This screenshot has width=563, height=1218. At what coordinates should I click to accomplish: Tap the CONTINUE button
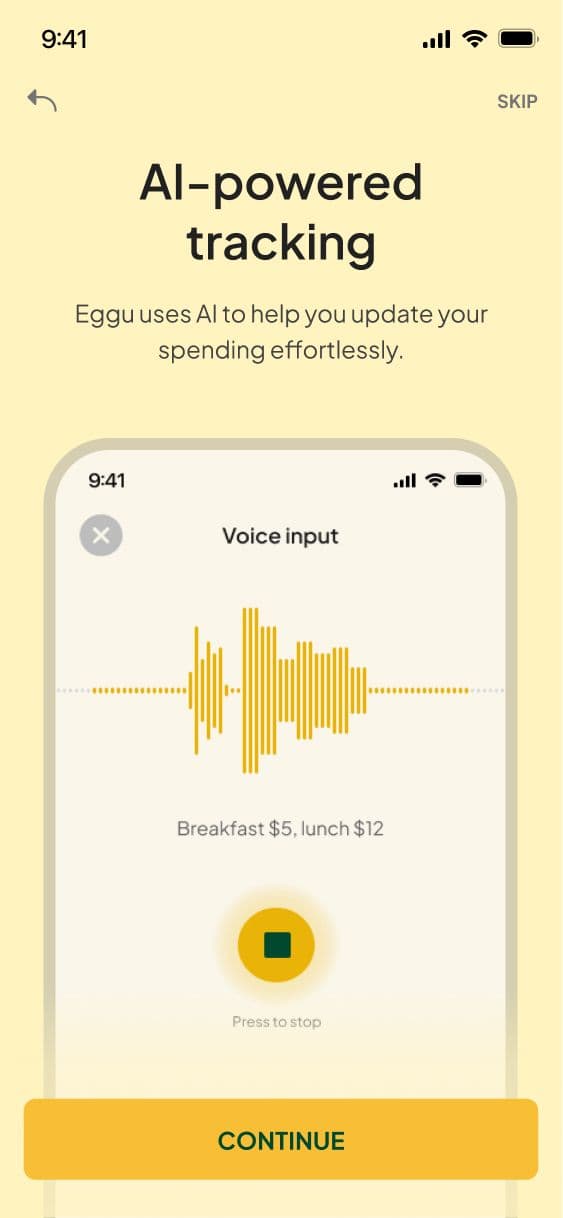(281, 1139)
